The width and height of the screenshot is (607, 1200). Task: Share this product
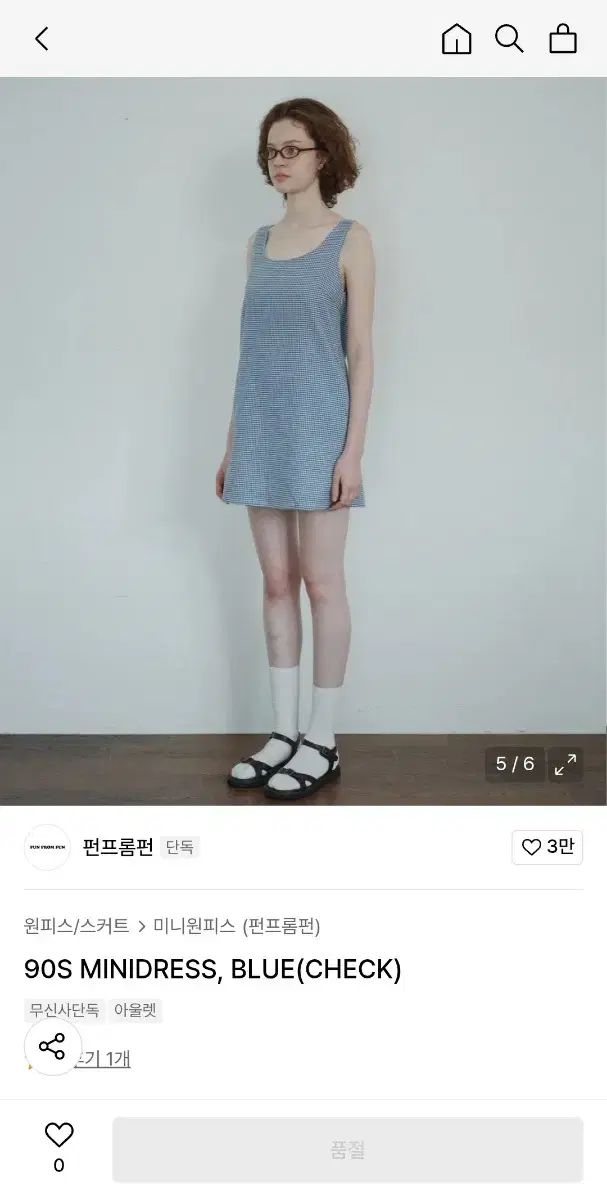click(x=52, y=1047)
